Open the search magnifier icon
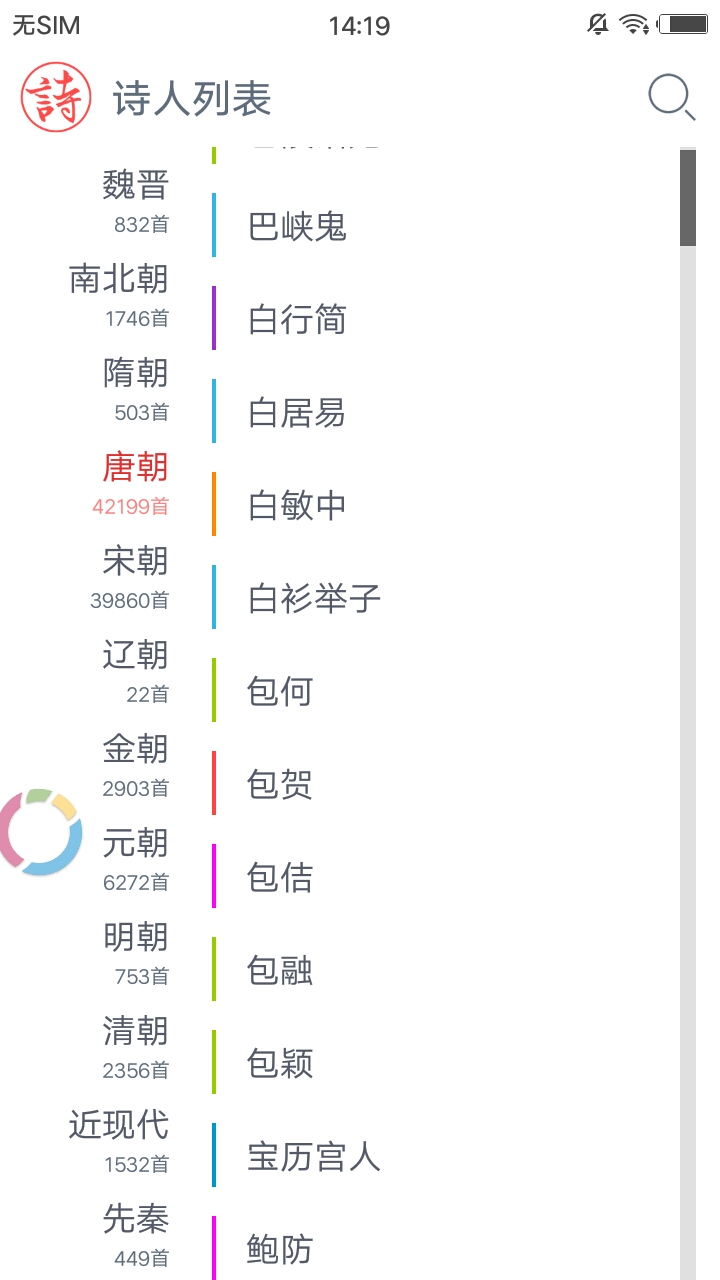This screenshot has width=720, height=1280. pos(671,98)
